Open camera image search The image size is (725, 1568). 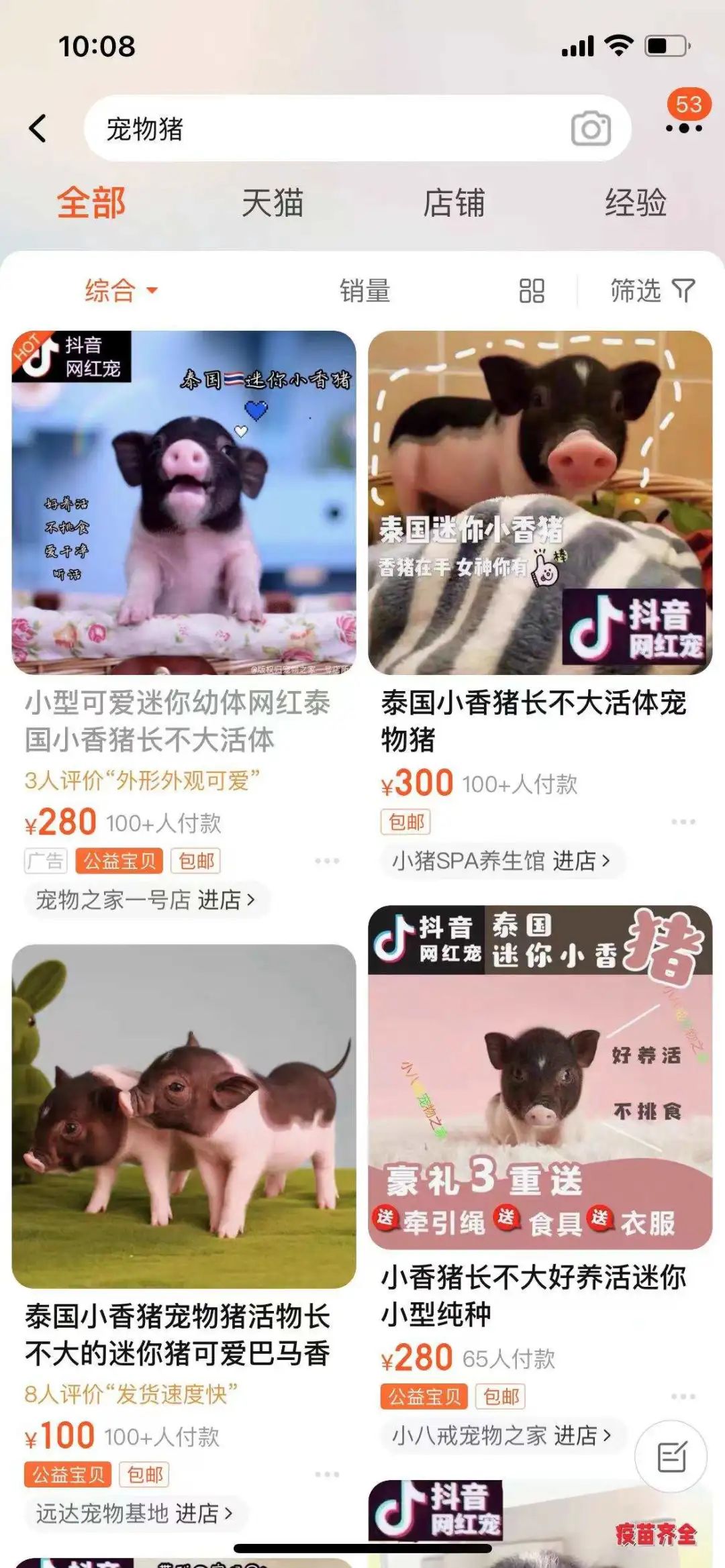point(591,128)
